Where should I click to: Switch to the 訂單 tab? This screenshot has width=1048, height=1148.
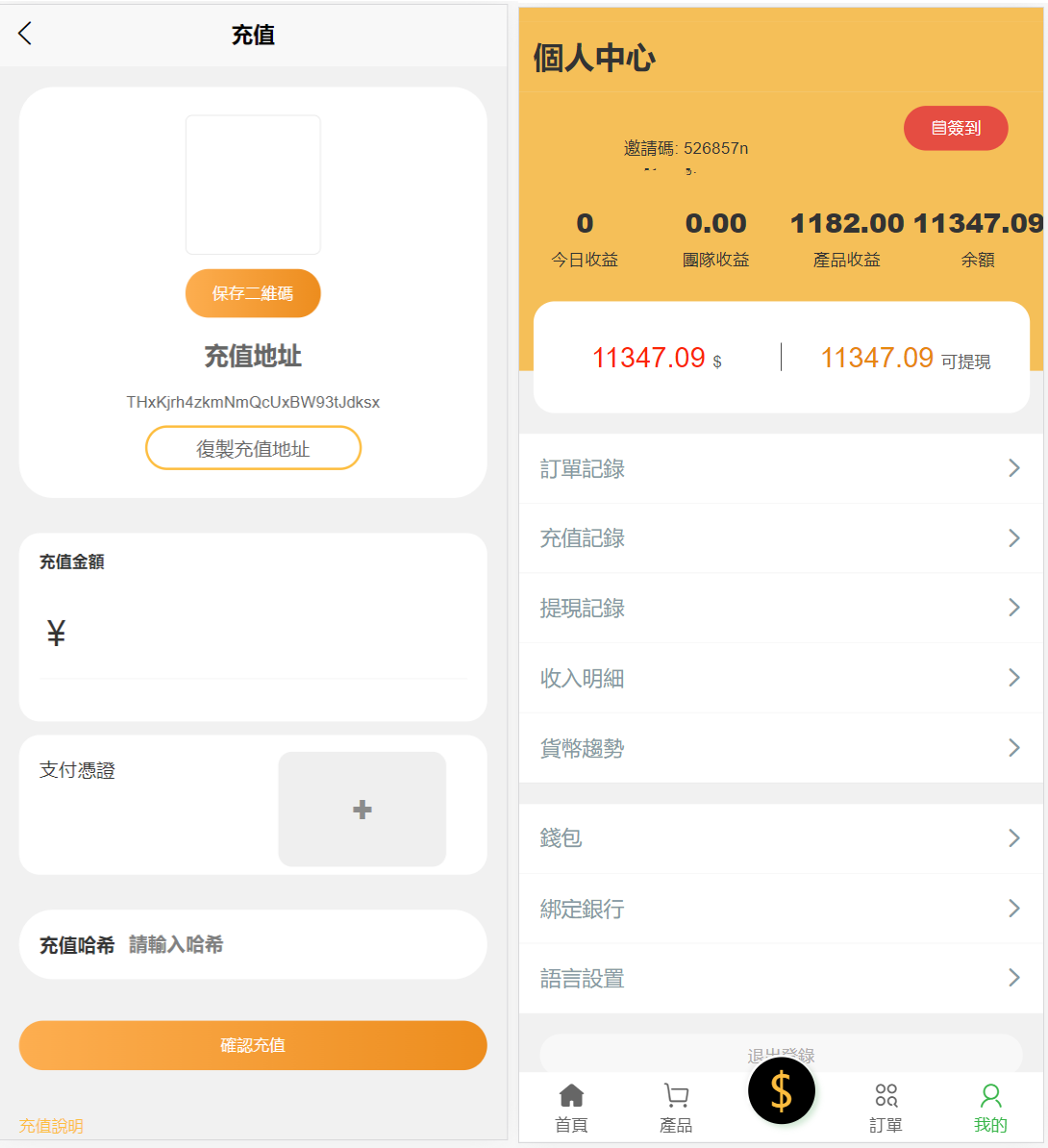click(x=886, y=1108)
